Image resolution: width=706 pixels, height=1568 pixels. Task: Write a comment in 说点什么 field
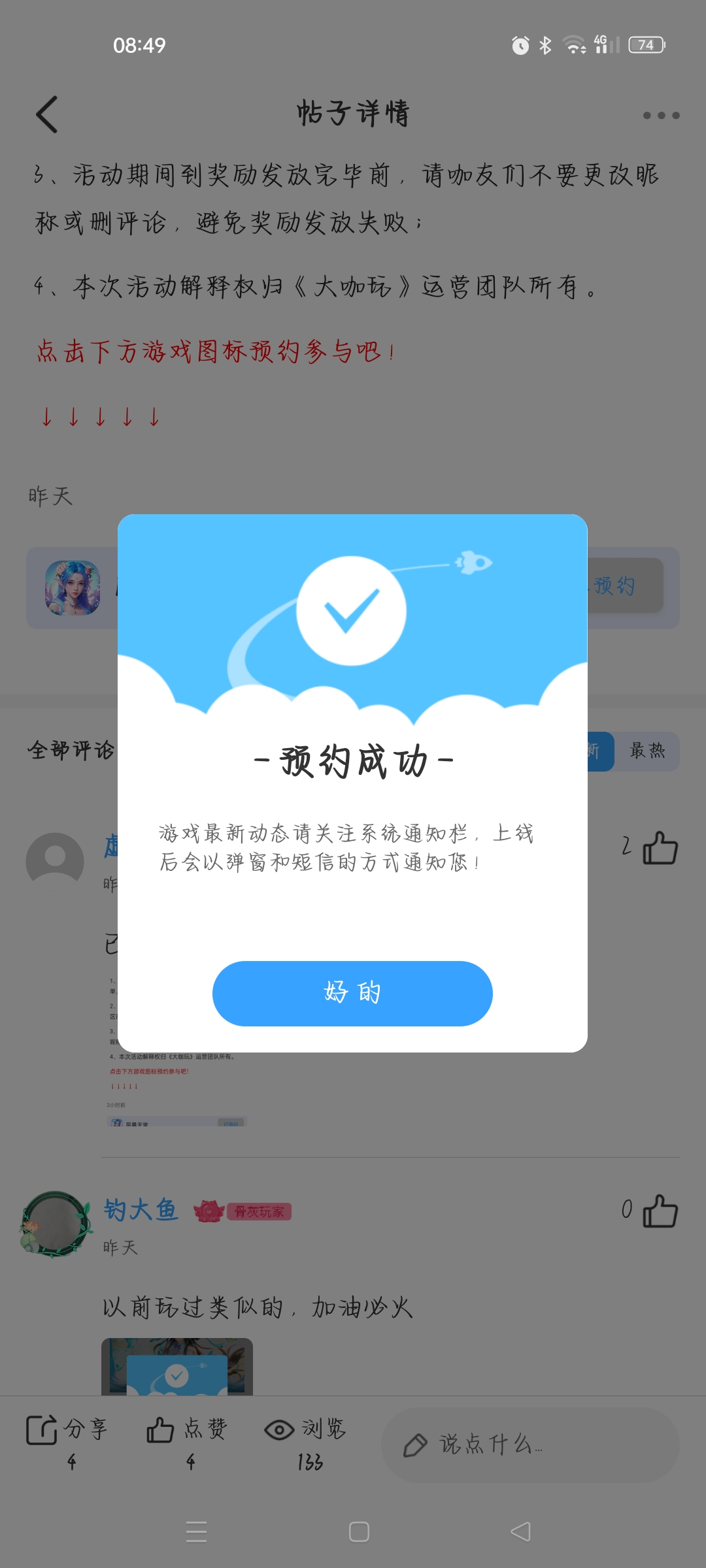click(x=530, y=1445)
